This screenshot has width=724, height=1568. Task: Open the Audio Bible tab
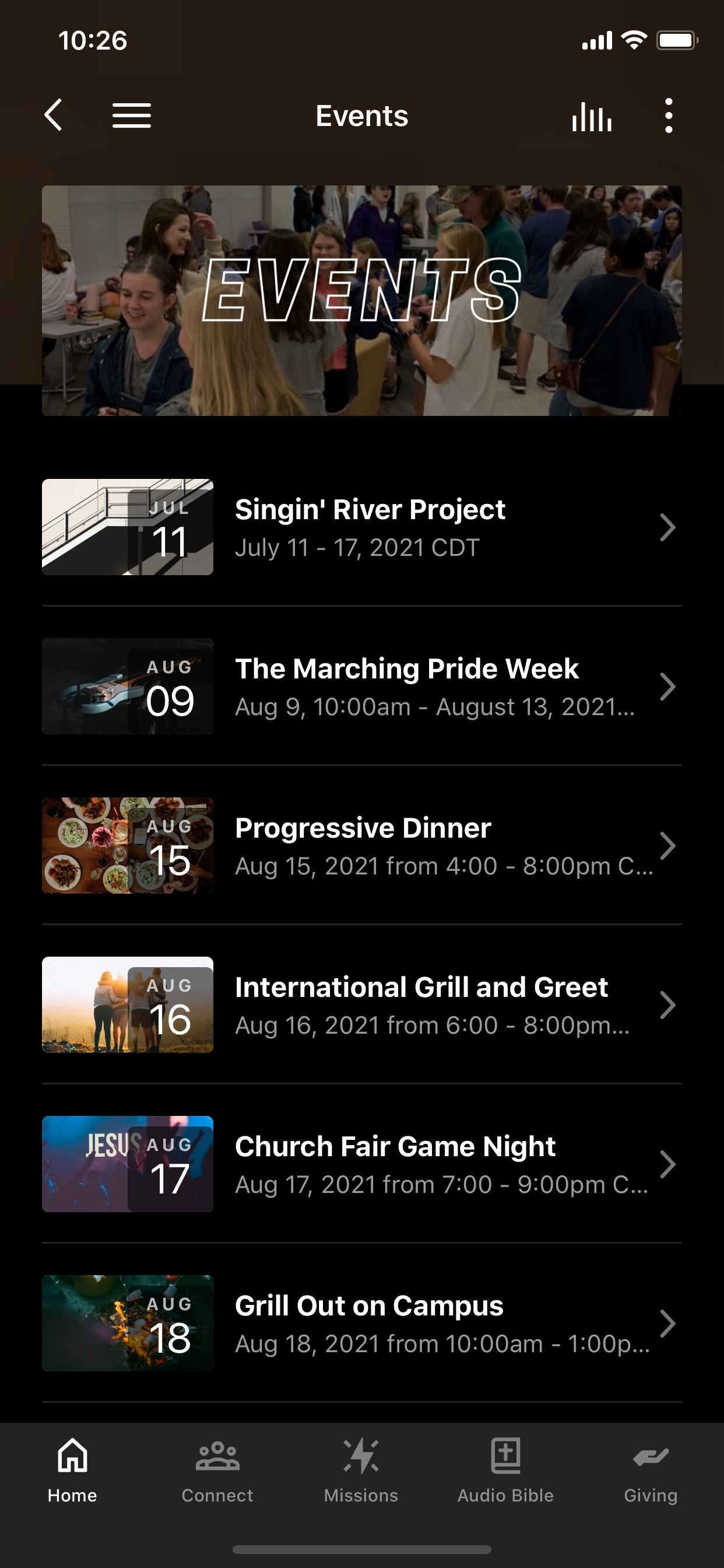505,1469
